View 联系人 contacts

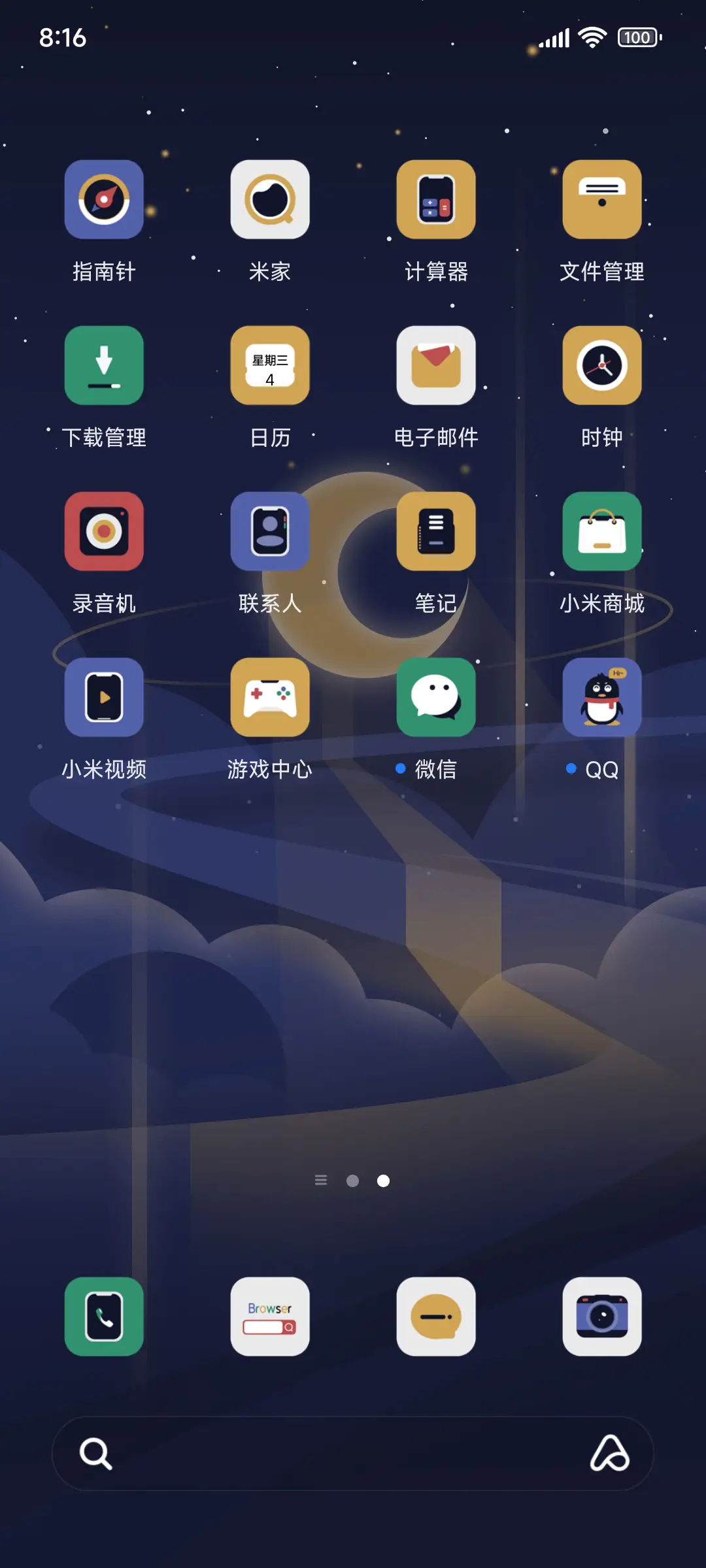point(270,531)
